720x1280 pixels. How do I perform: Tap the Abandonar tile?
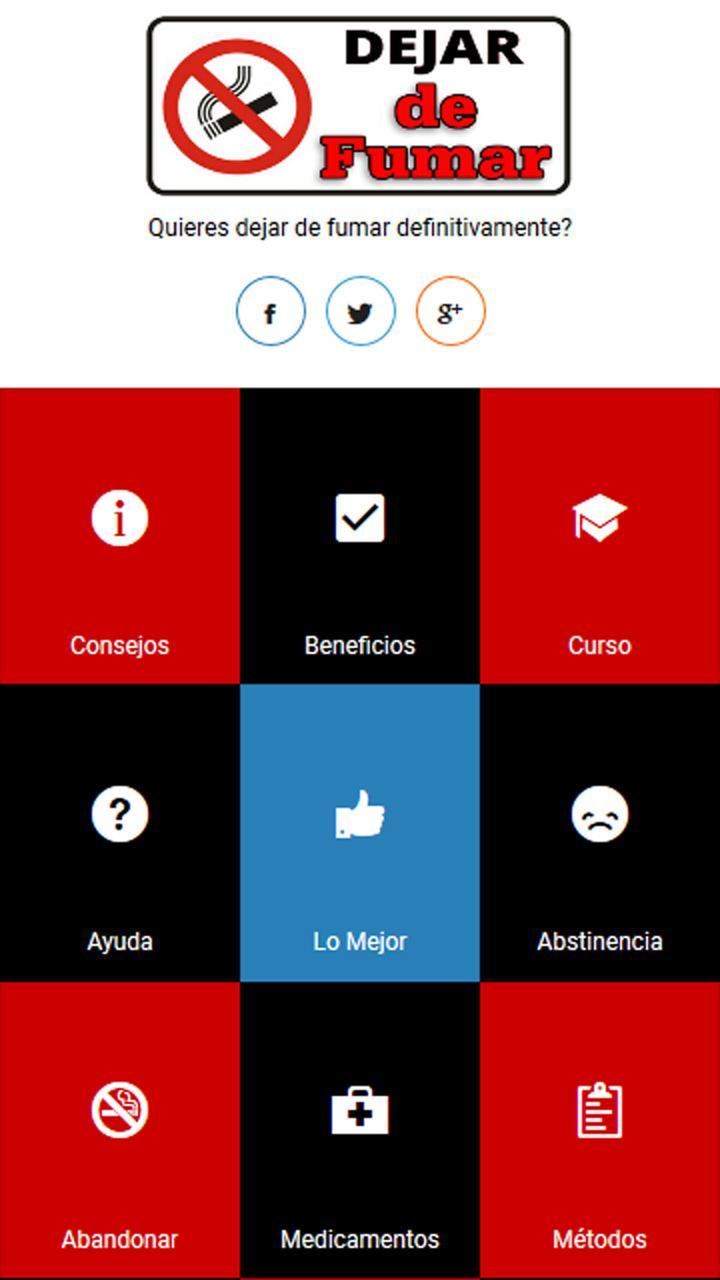120,1130
